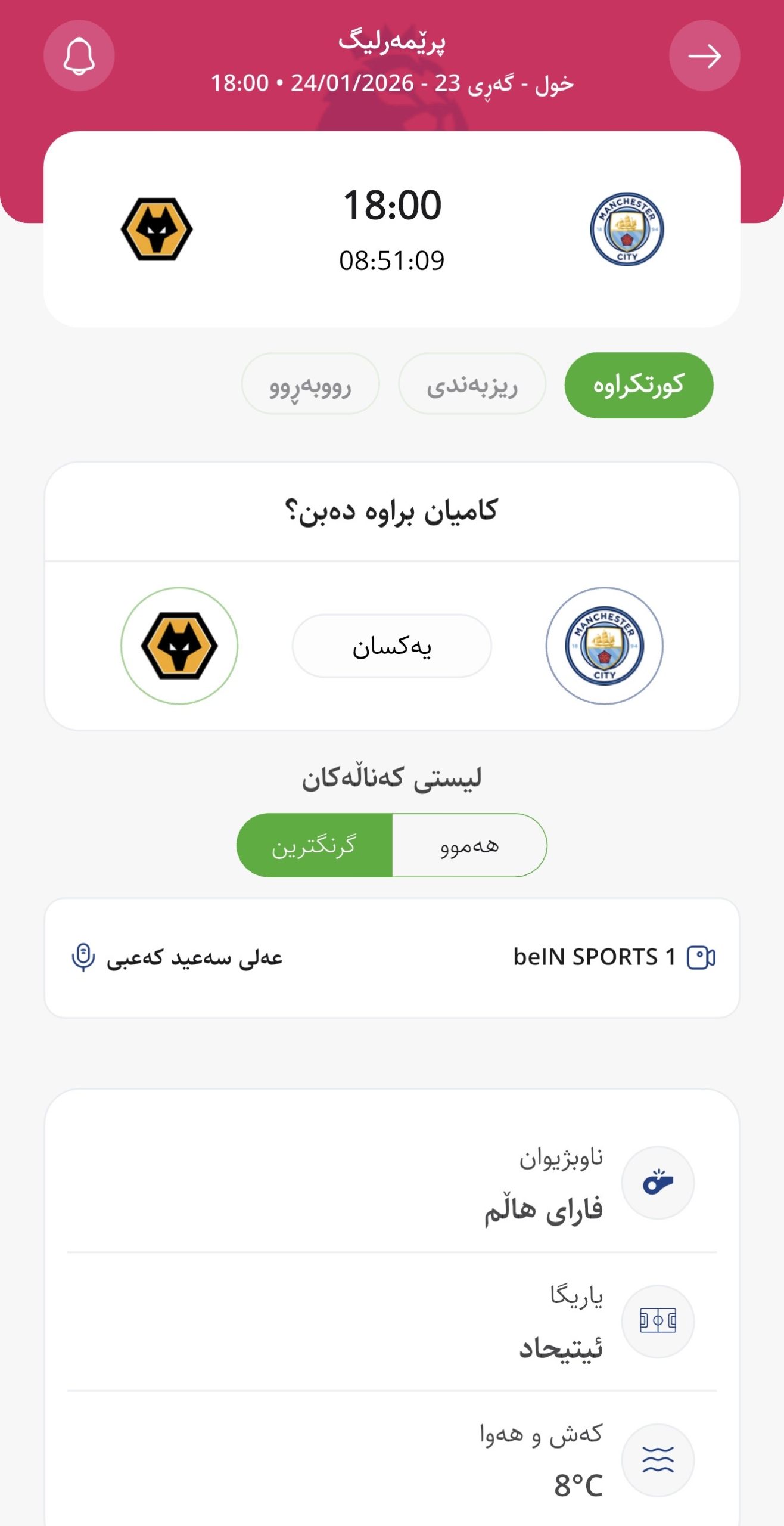Vote for Manchester City to win

604,646
